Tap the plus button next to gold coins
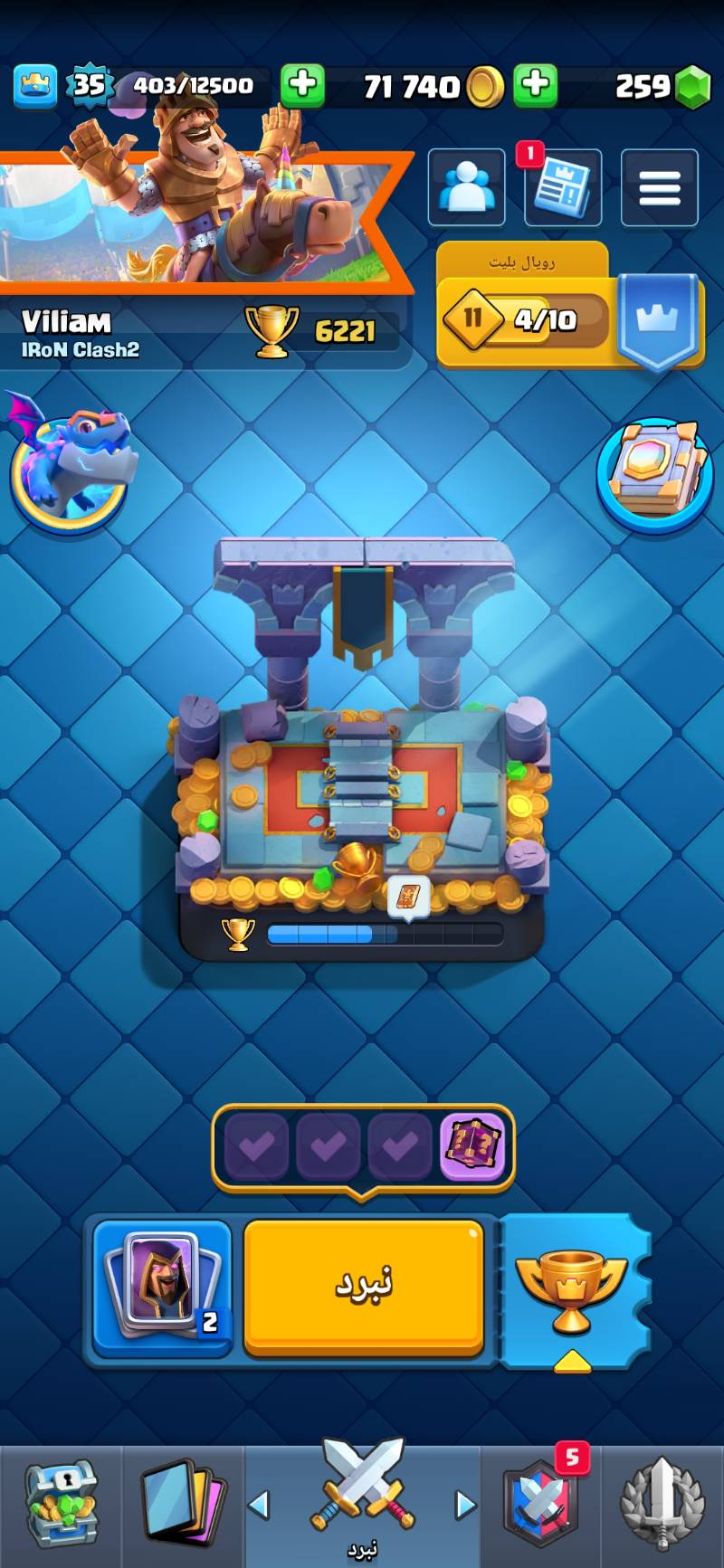Image resolution: width=724 pixels, height=1568 pixels. point(536,85)
